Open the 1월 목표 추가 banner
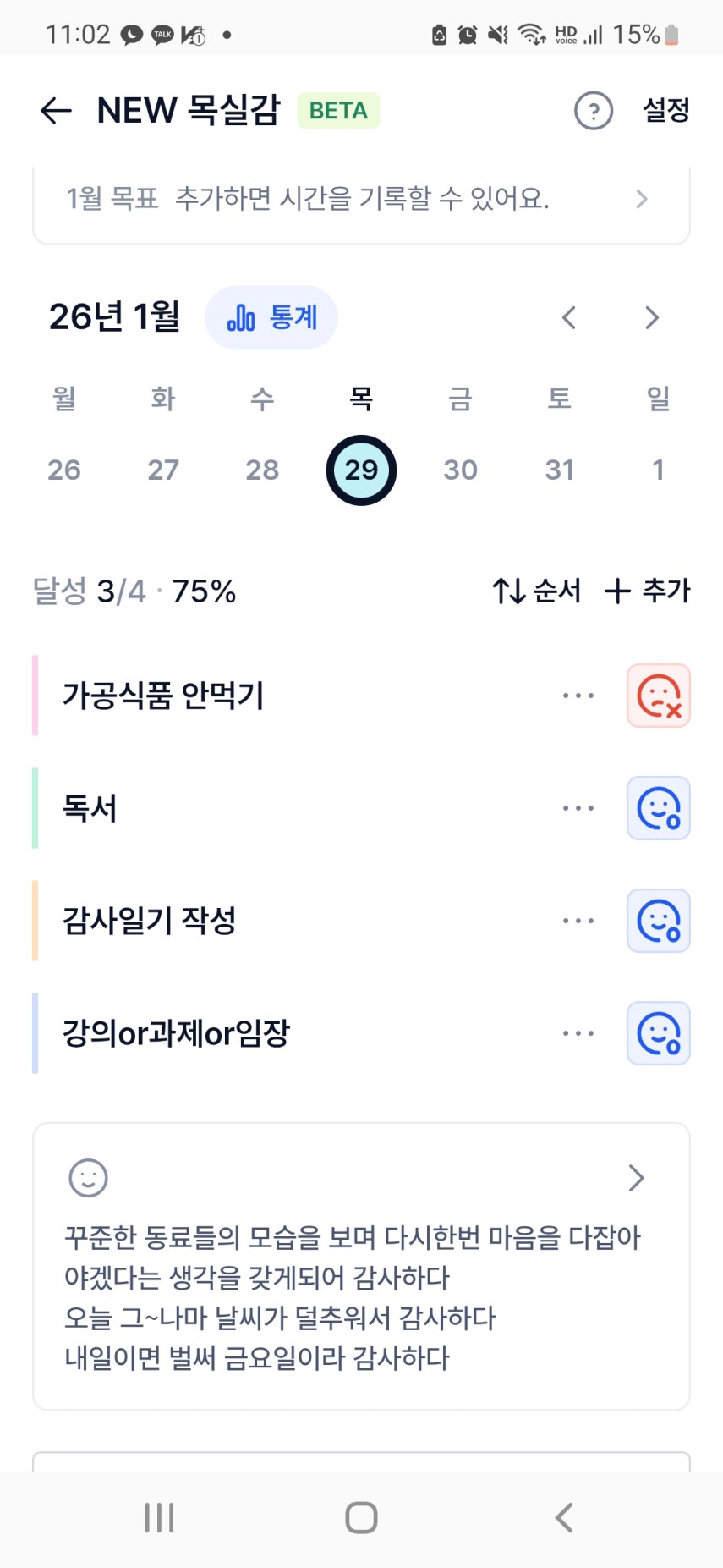Screen dimensions: 723x1568 pyautogui.click(x=361, y=200)
